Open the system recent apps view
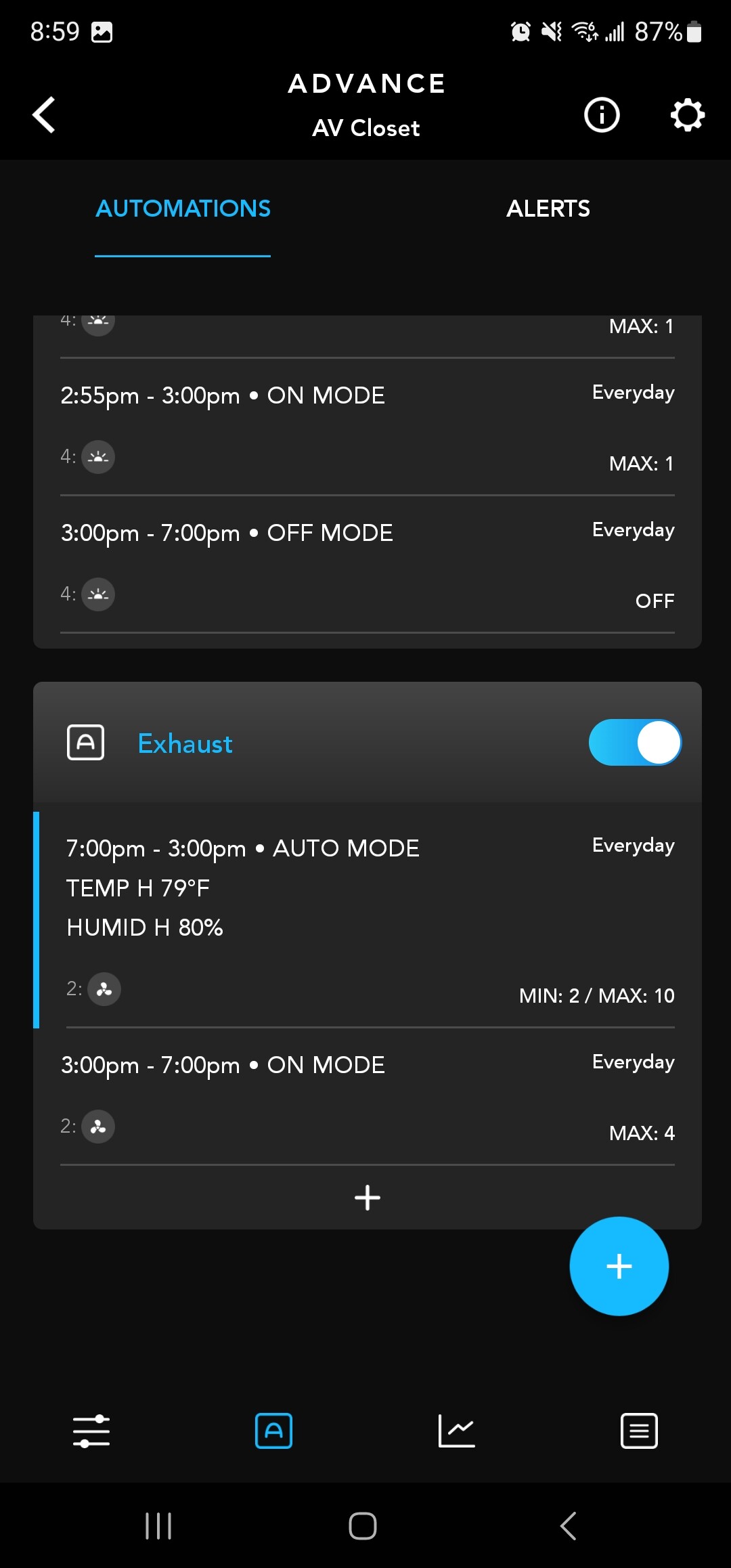 tap(159, 1526)
